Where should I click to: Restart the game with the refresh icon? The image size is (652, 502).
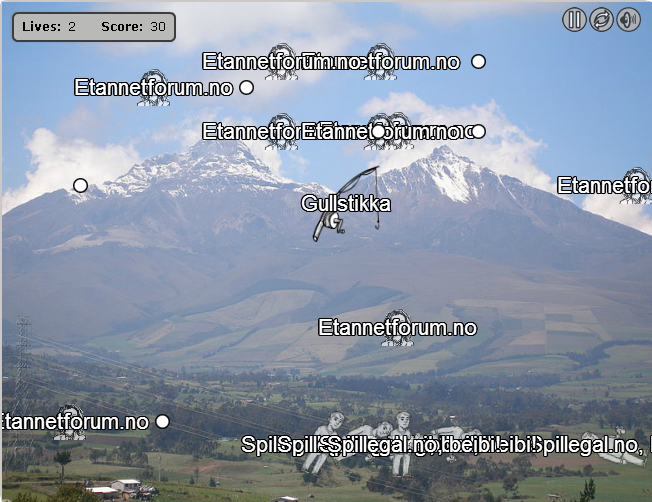point(601,20)
